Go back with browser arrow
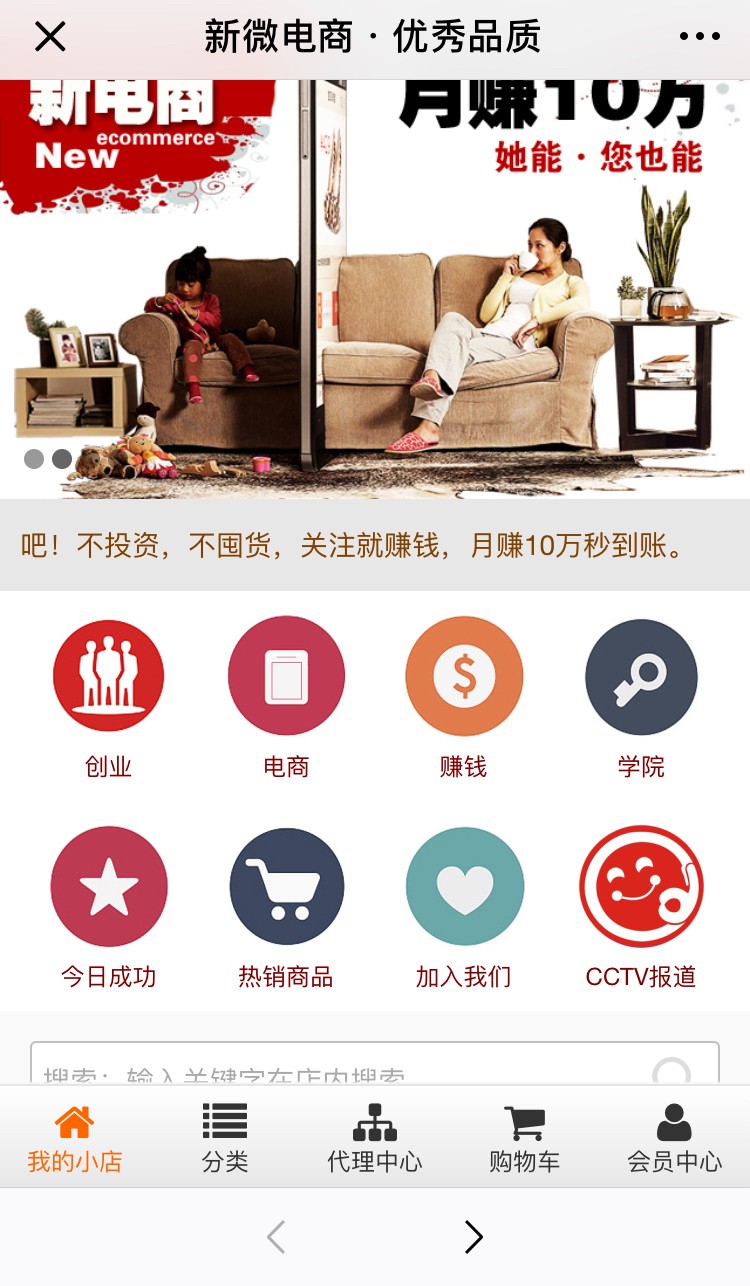The height and width of the screenshot is (1286, 750). 276,1238
